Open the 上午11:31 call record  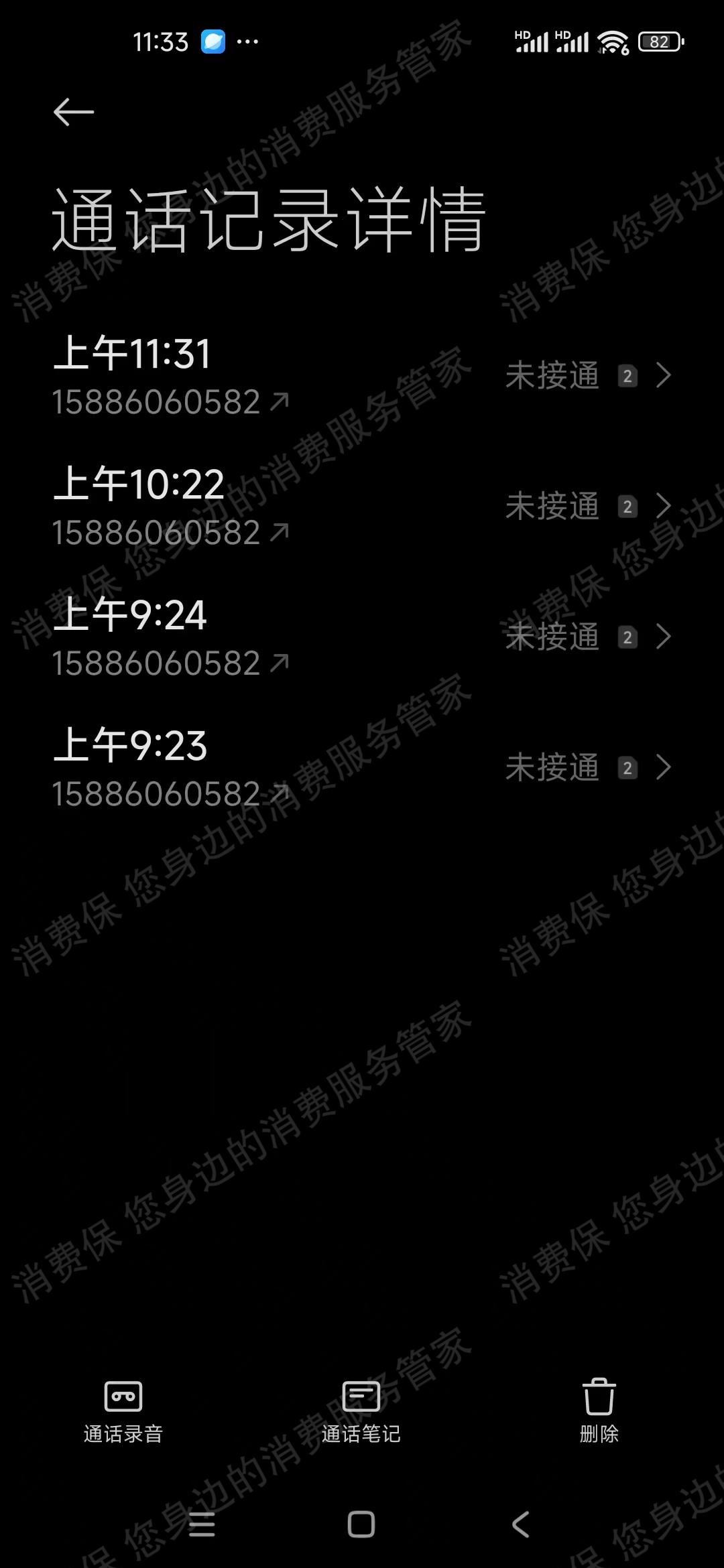coord(362,375)
